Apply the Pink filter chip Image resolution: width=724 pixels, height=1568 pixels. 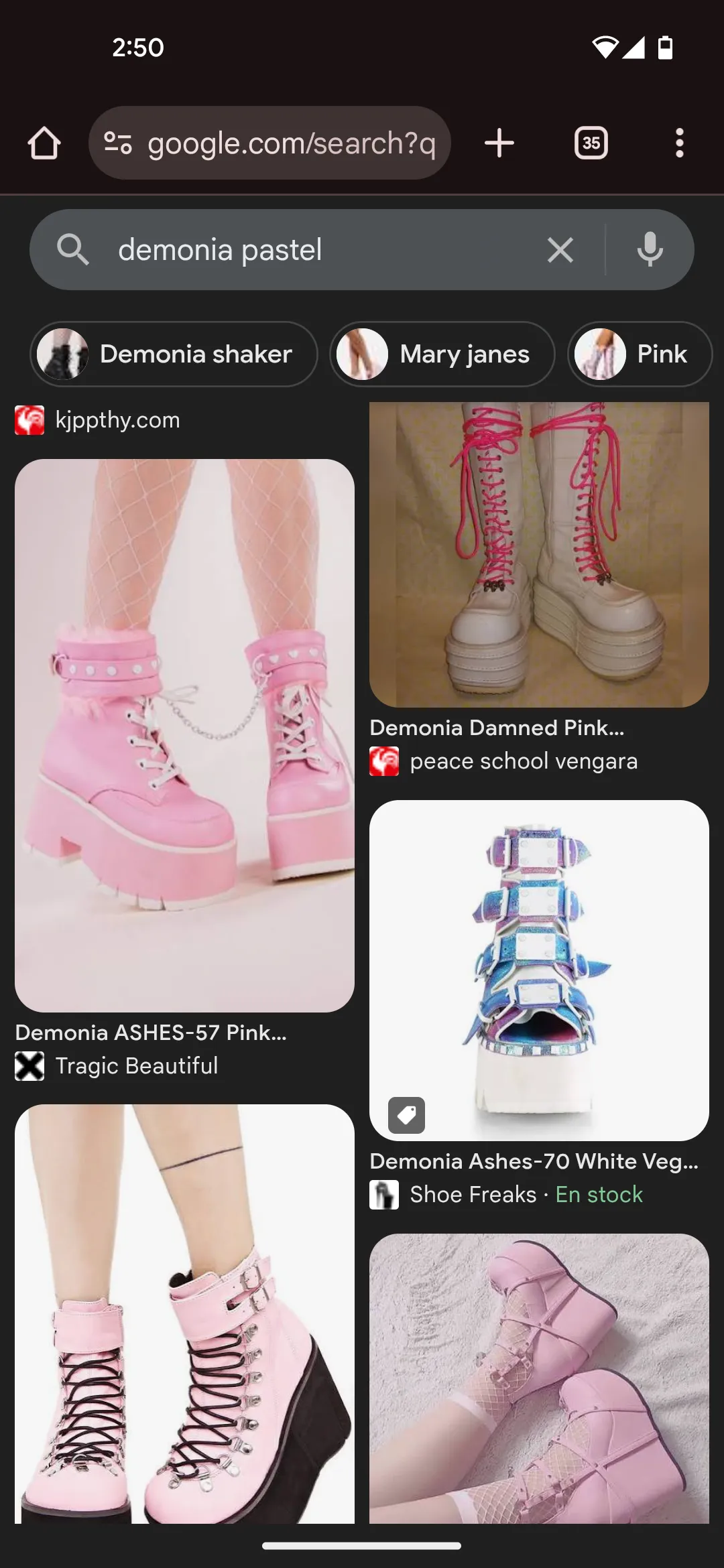(x=640, y=354)
